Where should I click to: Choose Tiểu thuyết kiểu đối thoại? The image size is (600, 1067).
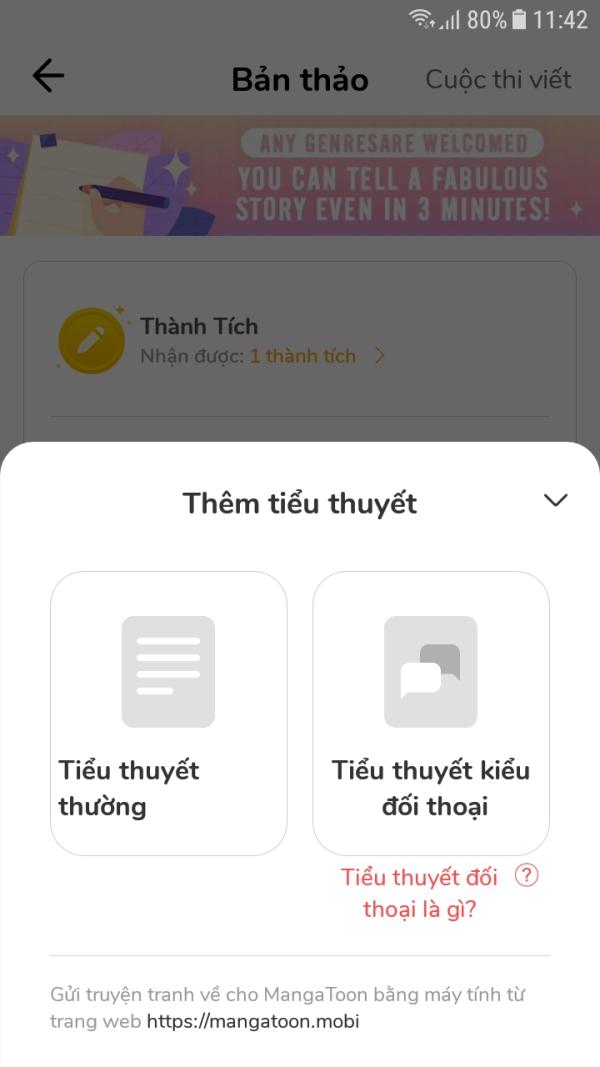tap(430, 713)
